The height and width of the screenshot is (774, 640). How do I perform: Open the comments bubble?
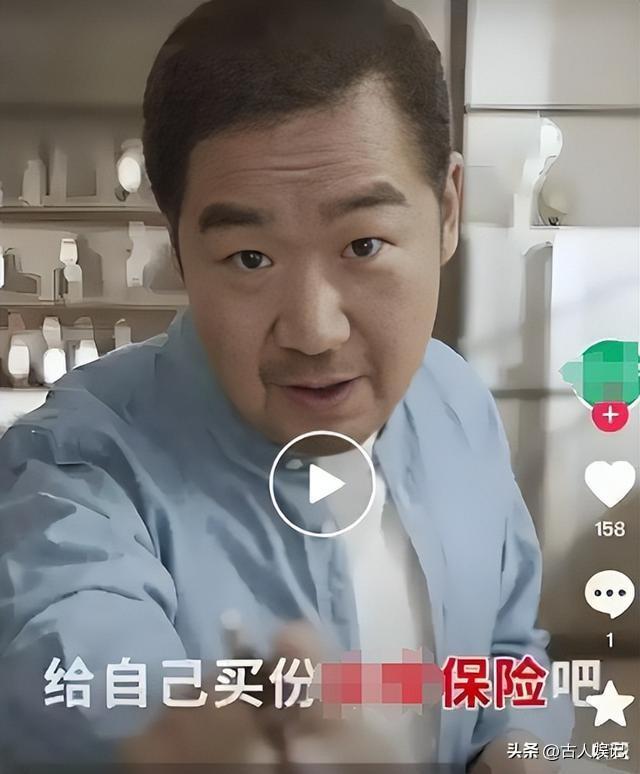pos(609,594)
